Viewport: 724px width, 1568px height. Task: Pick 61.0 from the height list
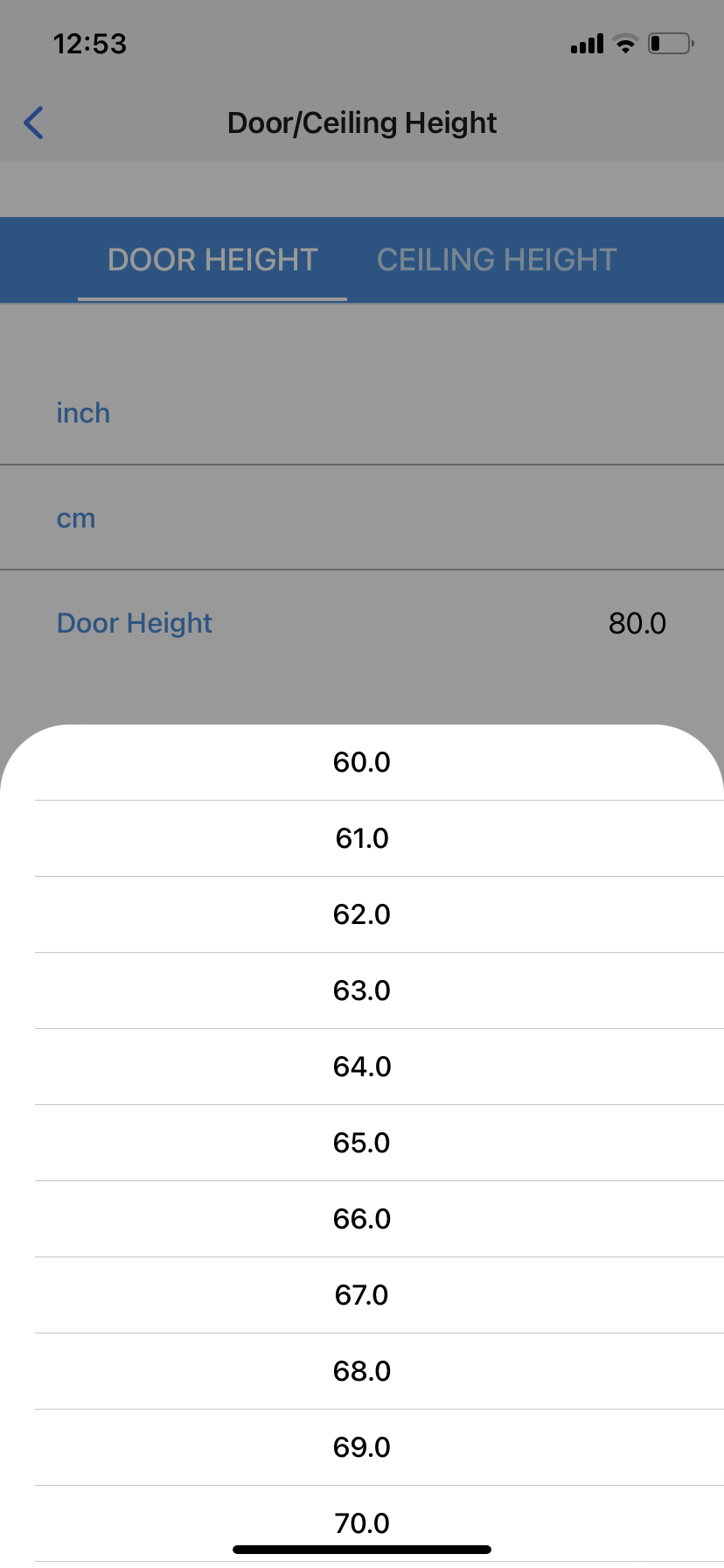[x=362, y=838]
